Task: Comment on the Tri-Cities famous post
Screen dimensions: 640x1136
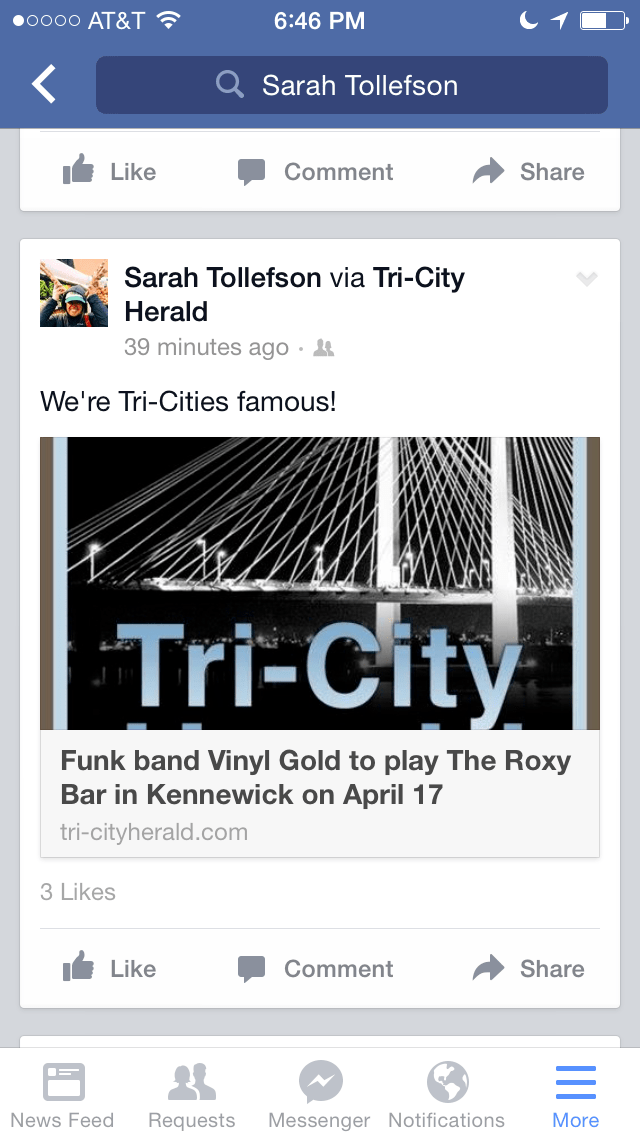Action: (x=316, y=968)
